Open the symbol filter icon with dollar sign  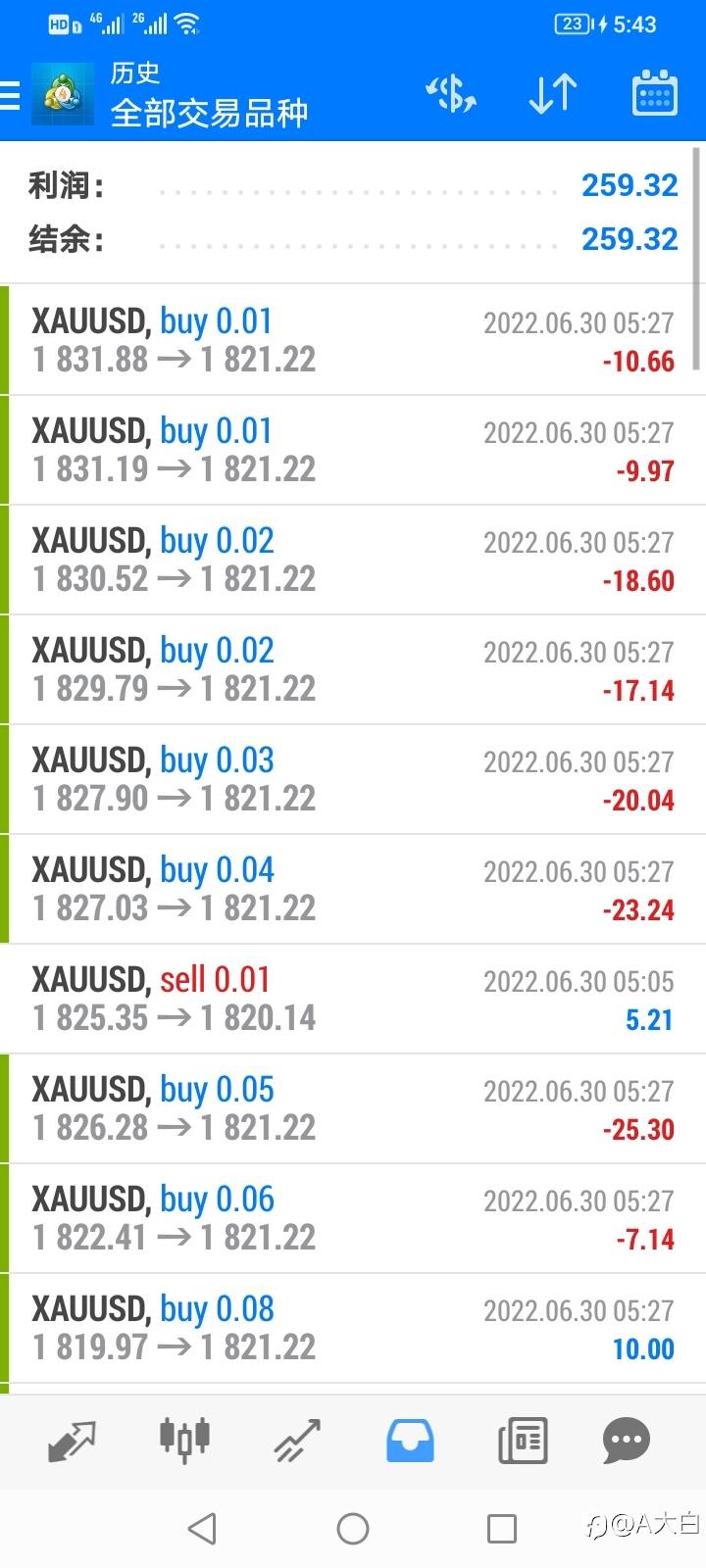[450, 94]
